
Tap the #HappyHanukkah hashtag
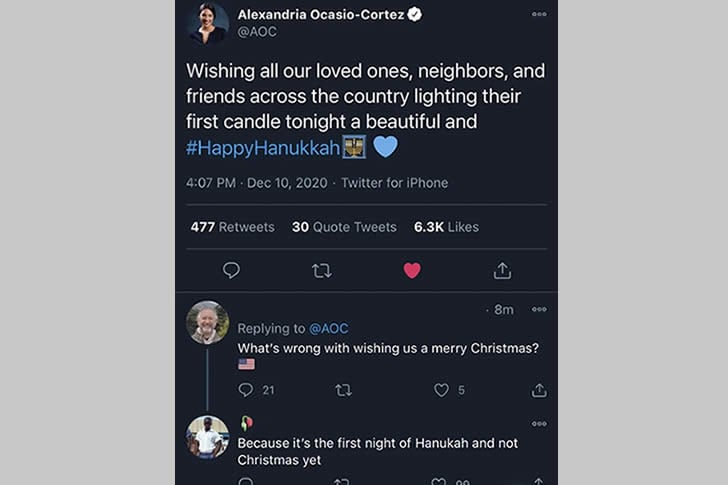(x=263, y=147)
